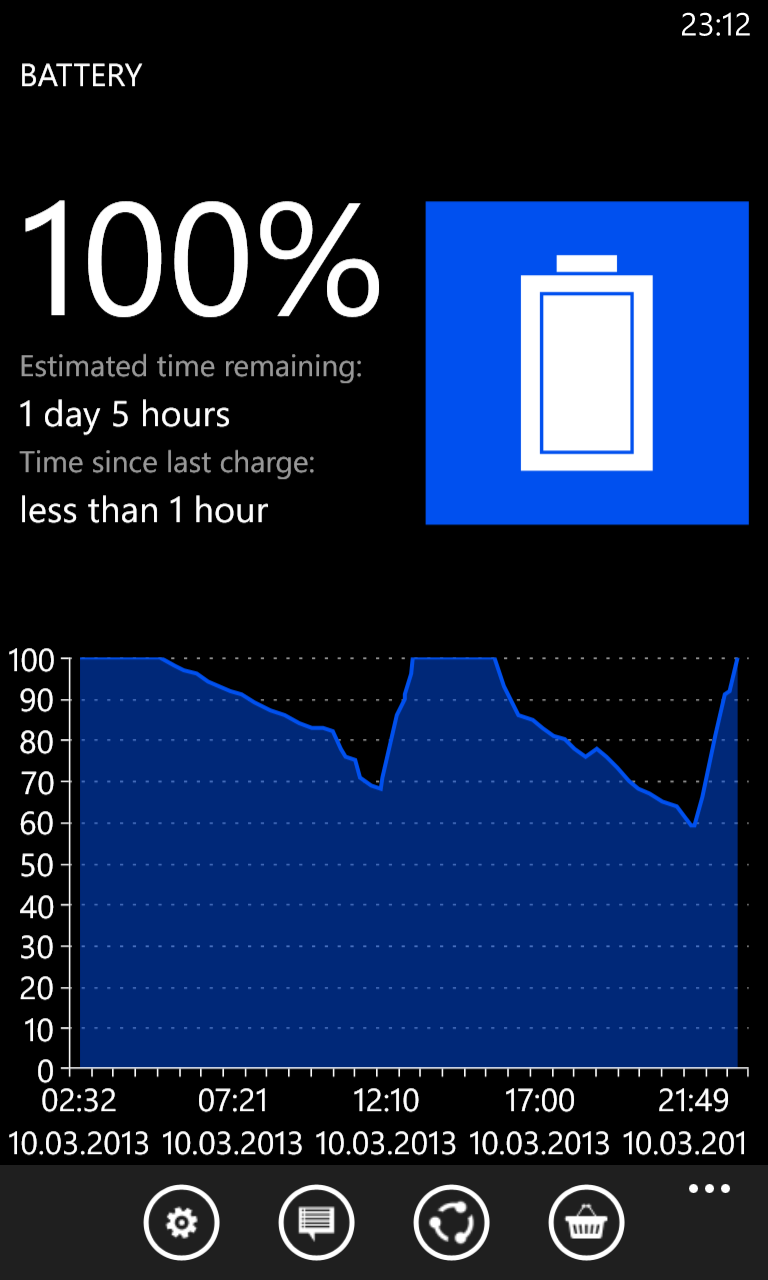The height and width of the screenshot is (1280, 768).
Task: Tap the feedback message icon
Action: 316,1222
